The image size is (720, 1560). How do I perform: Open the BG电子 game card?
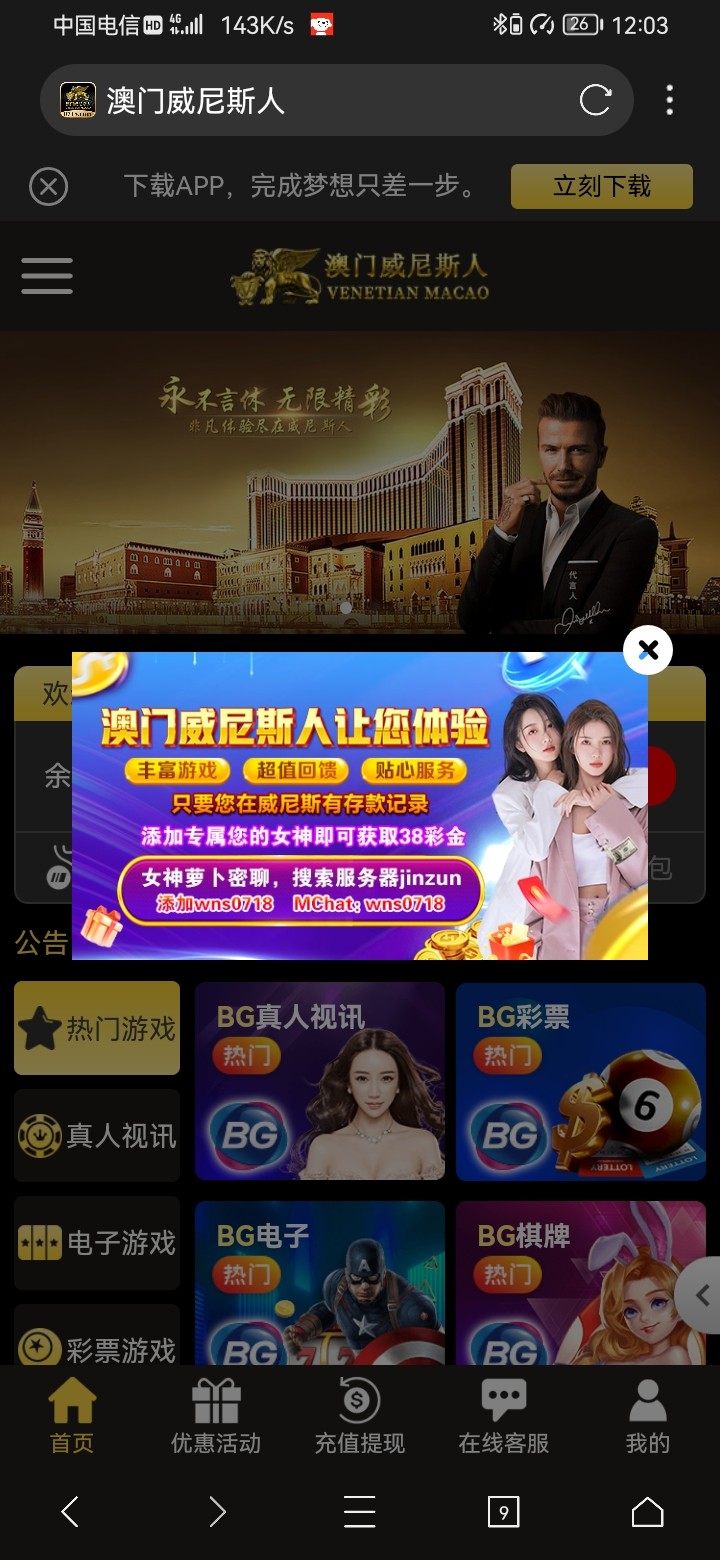pos(320,1285)
